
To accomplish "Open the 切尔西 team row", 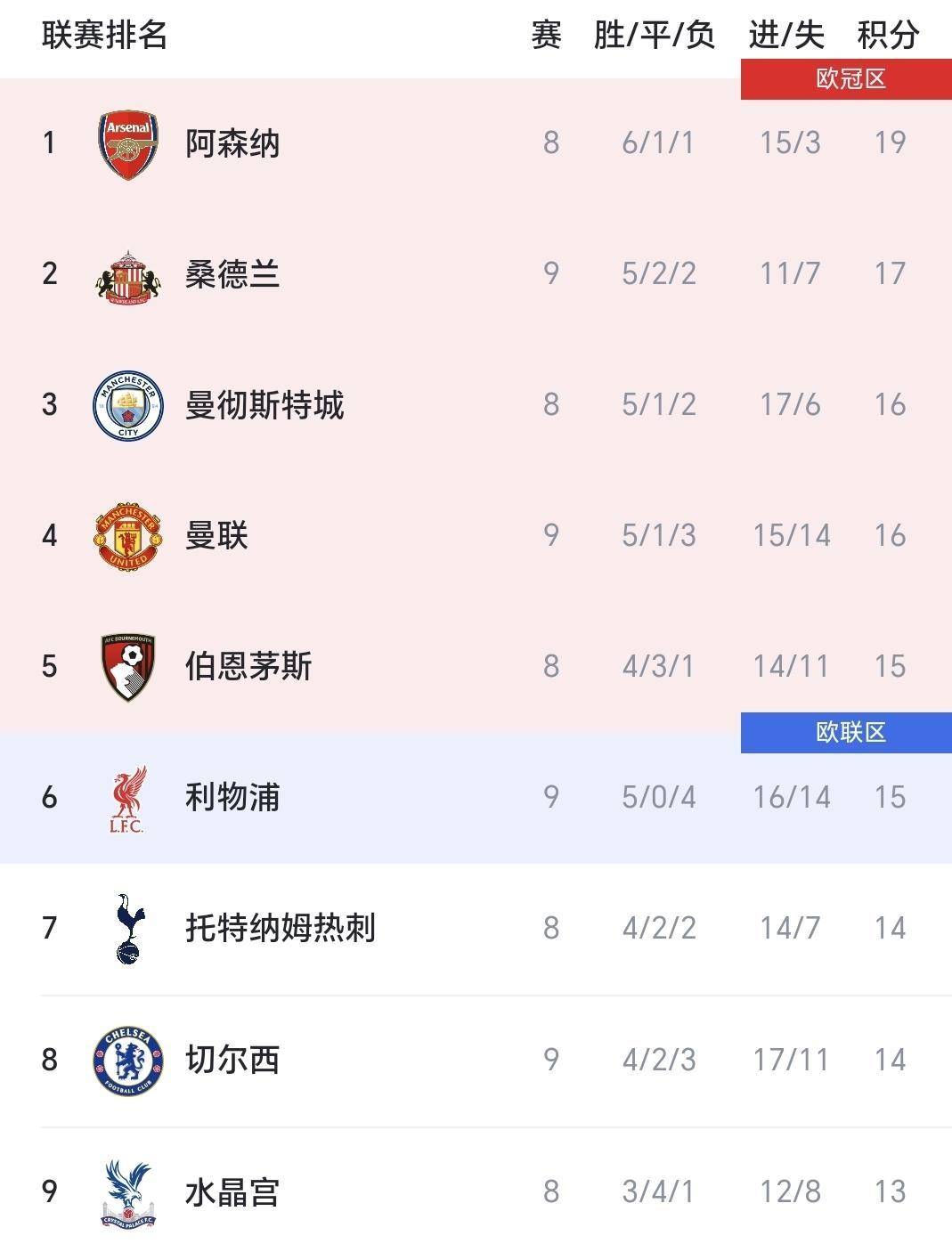I will pos(233,1060).
